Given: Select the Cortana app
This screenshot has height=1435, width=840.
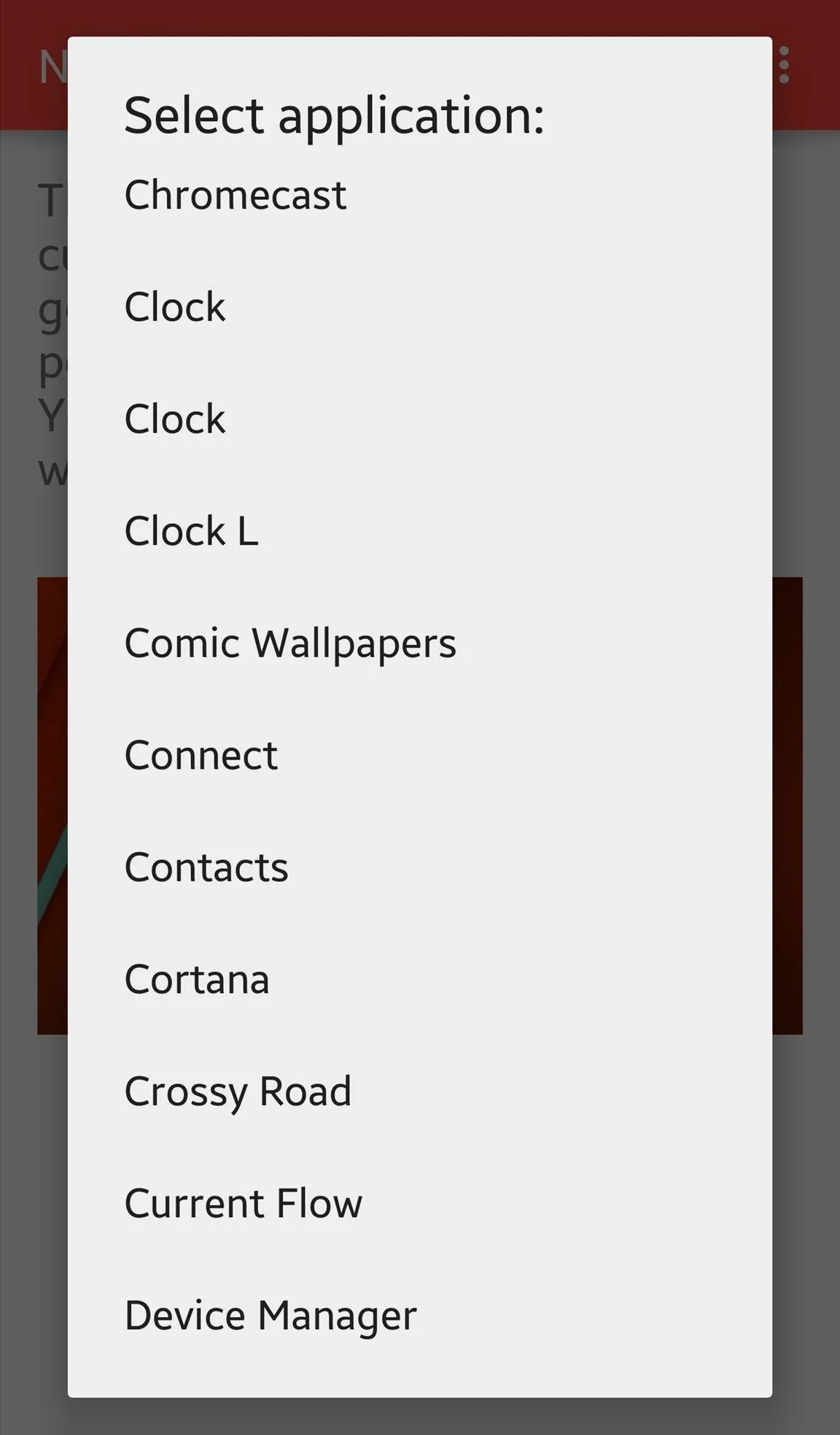Looking at the screenshot, I should (x=419, y=979).
